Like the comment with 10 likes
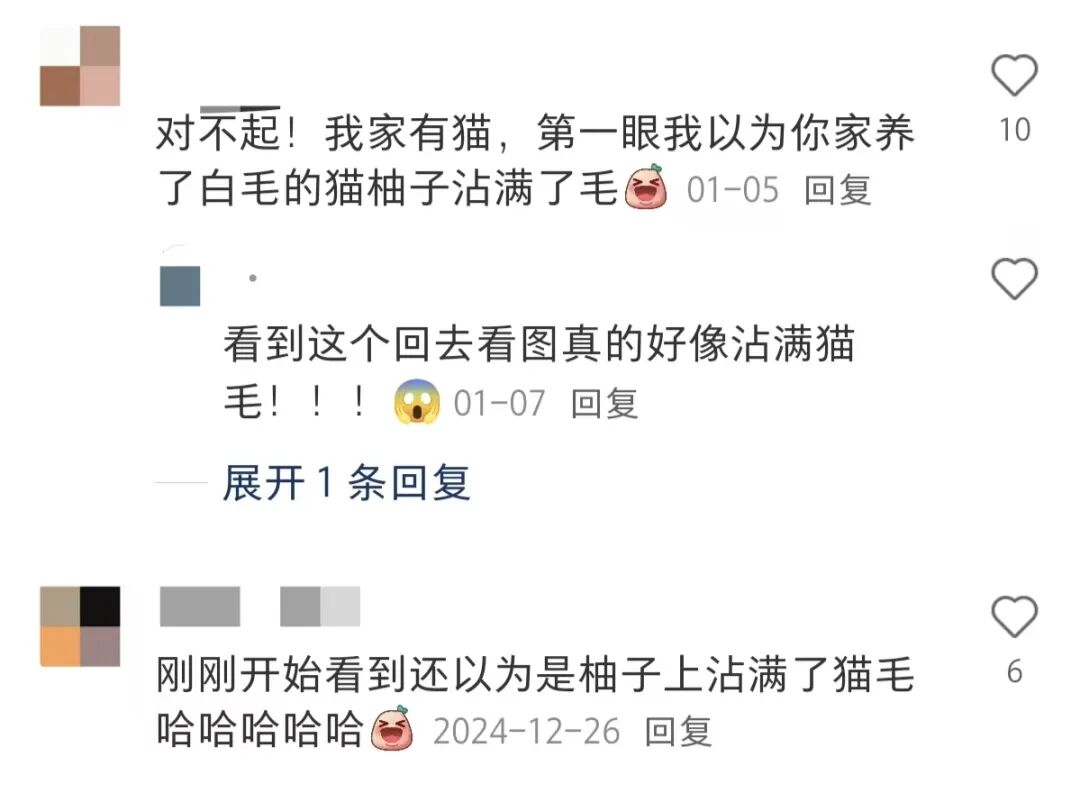 pyautogui.click(x=1014, y=76)
